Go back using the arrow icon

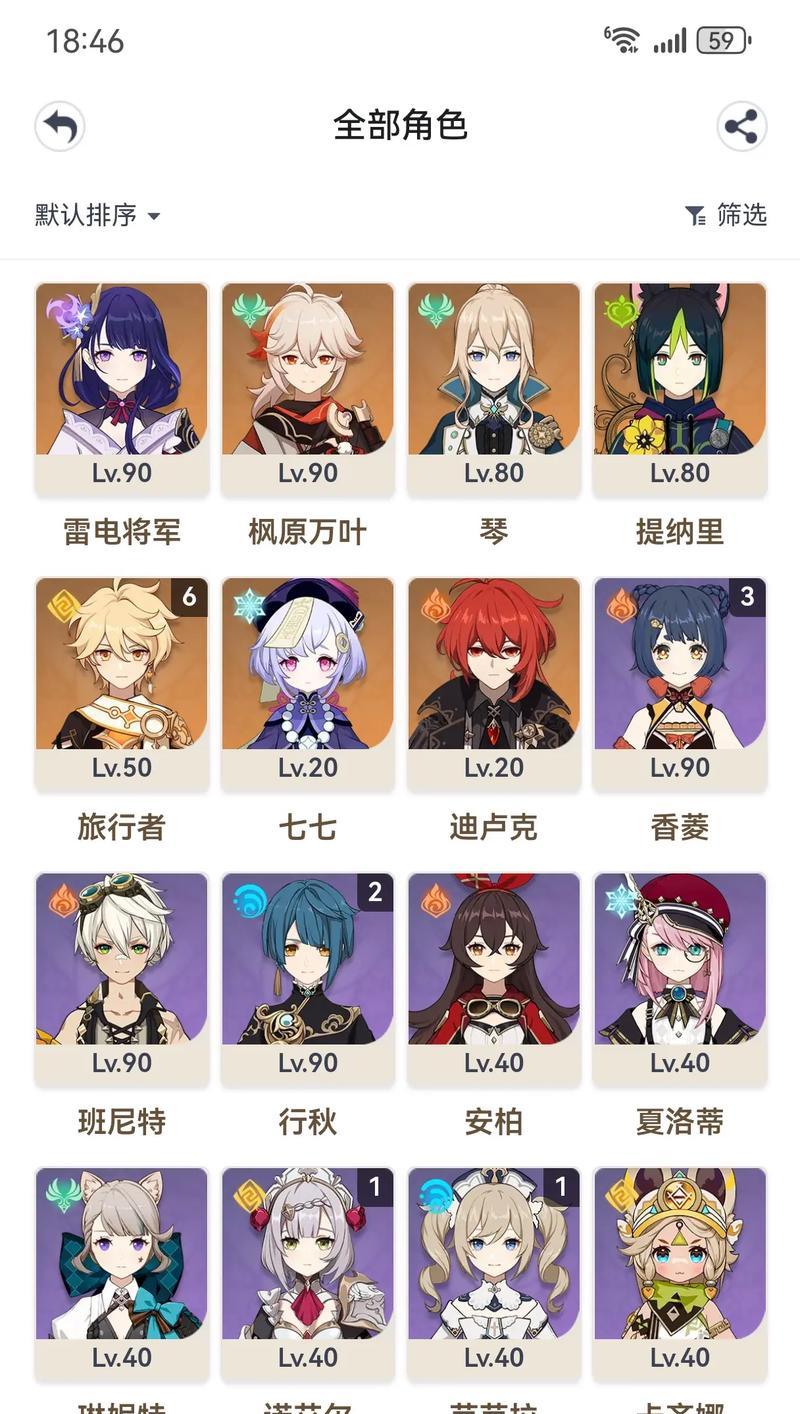[59, 127]
